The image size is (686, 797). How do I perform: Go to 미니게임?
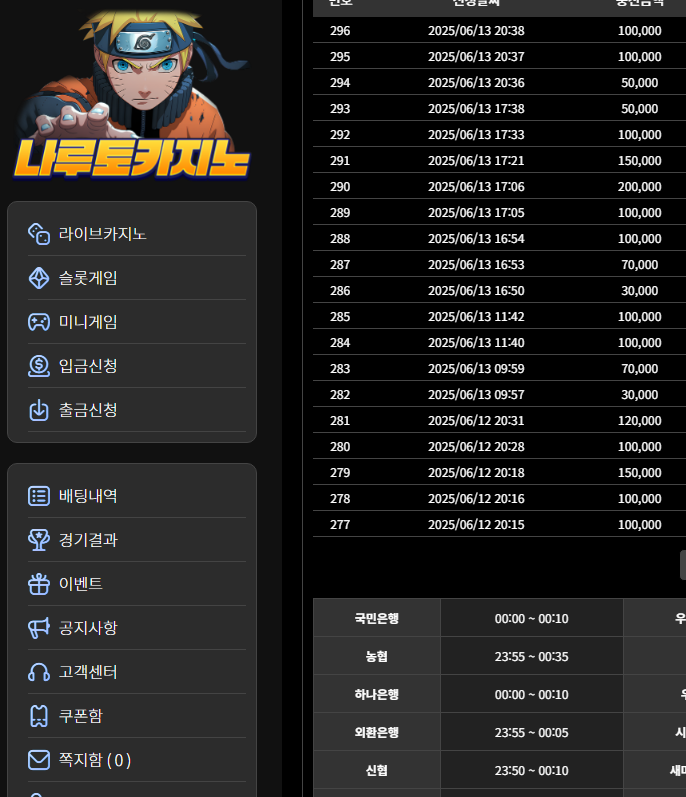[x=88, y=322]
